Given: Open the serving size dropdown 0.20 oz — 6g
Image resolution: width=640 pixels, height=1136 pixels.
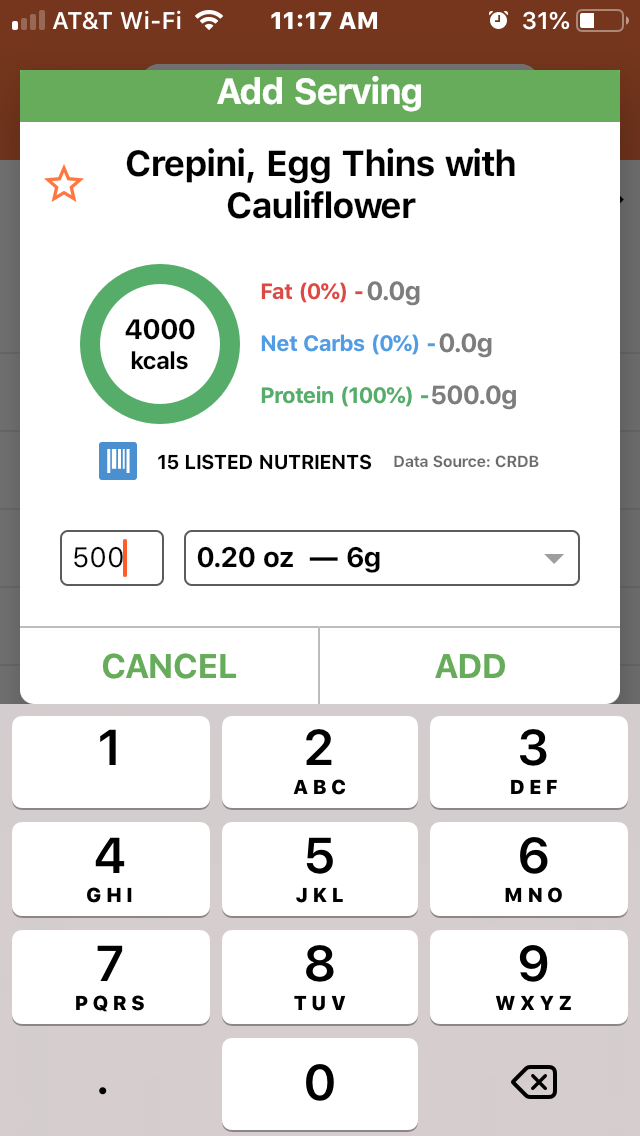Looking at the screenshot, I should click(382, 558).
